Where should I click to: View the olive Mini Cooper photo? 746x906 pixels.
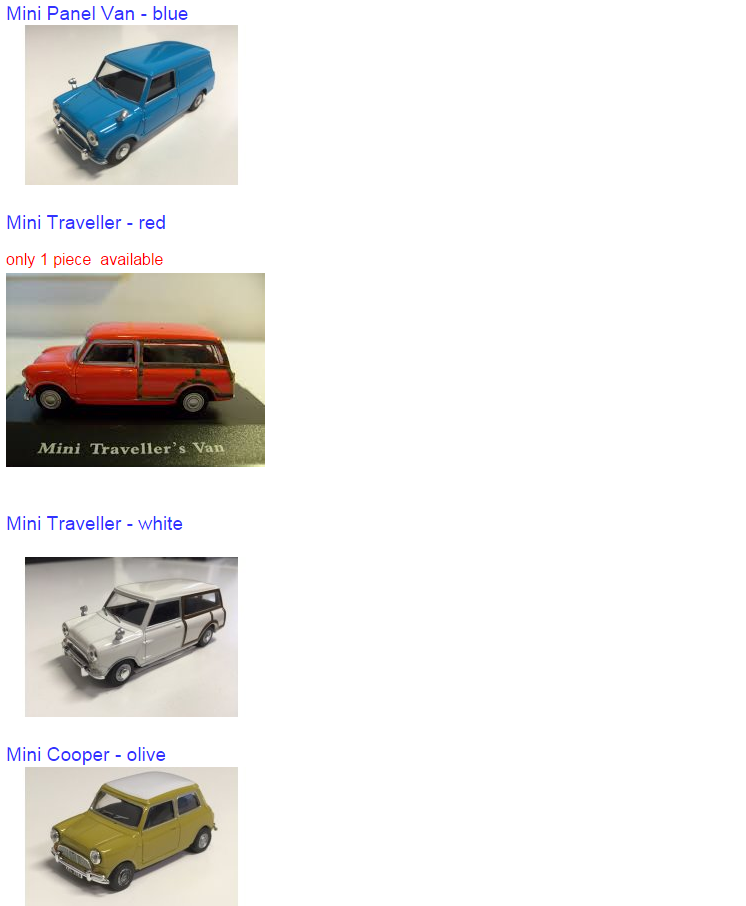[131, 836]
